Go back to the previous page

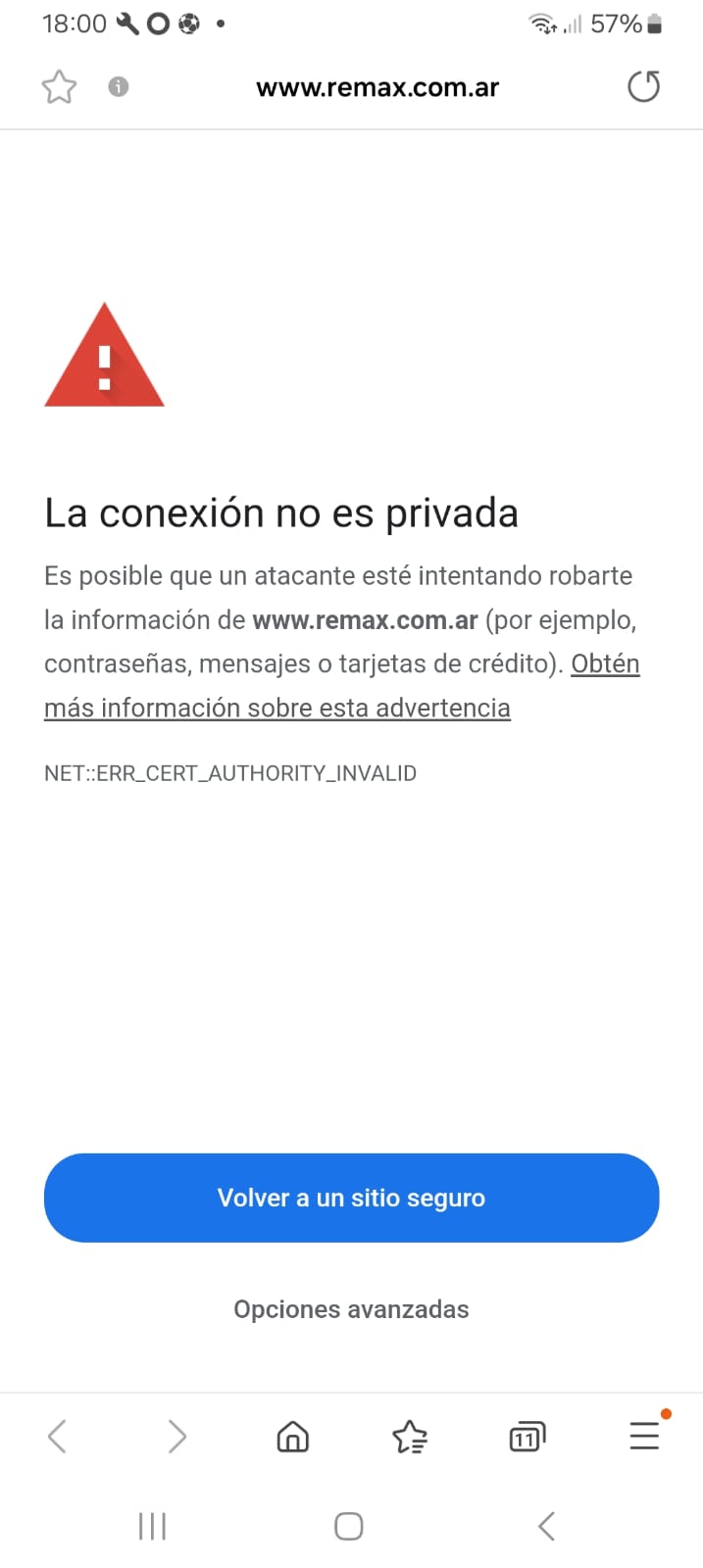pyautogui.click(x=58, y=1437)
